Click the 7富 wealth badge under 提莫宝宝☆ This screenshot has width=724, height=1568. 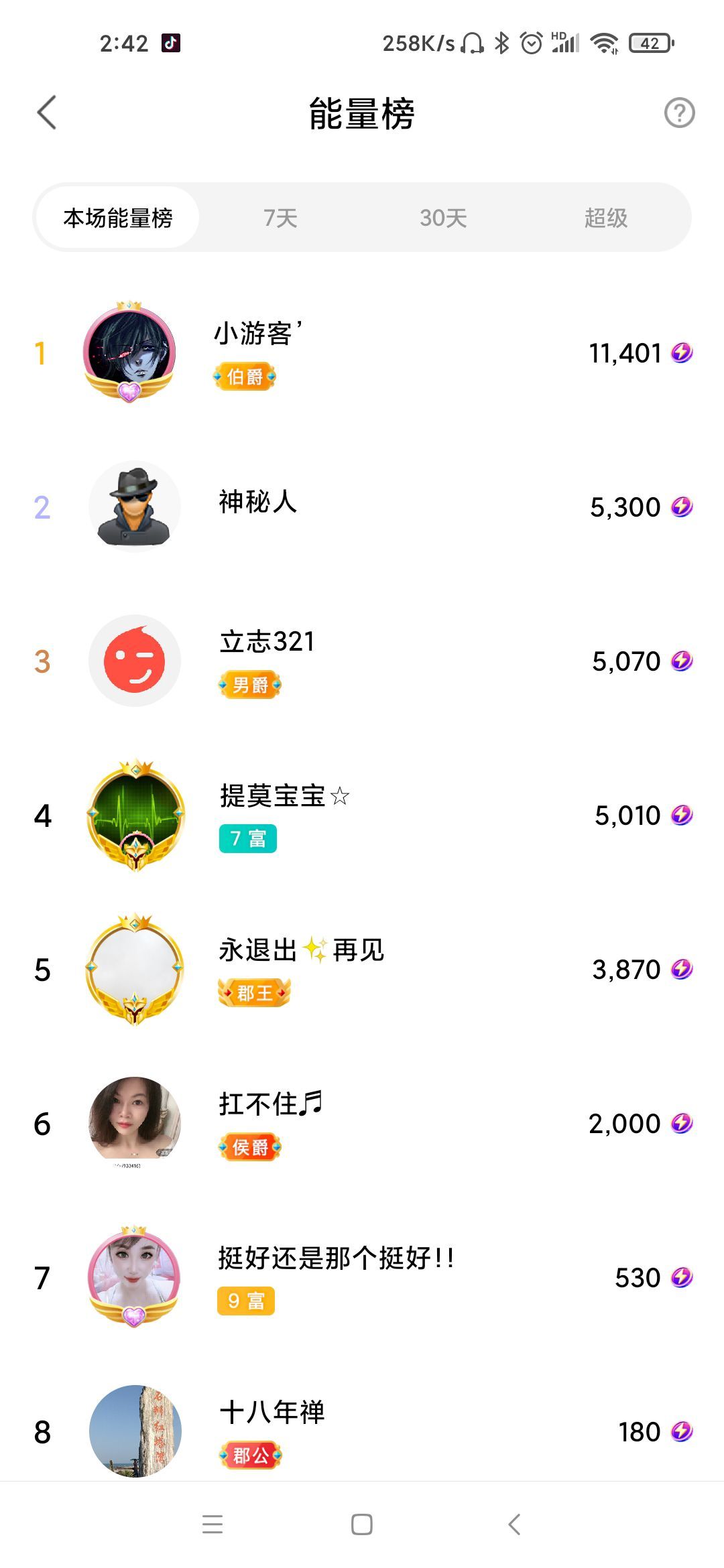point(247,839)
